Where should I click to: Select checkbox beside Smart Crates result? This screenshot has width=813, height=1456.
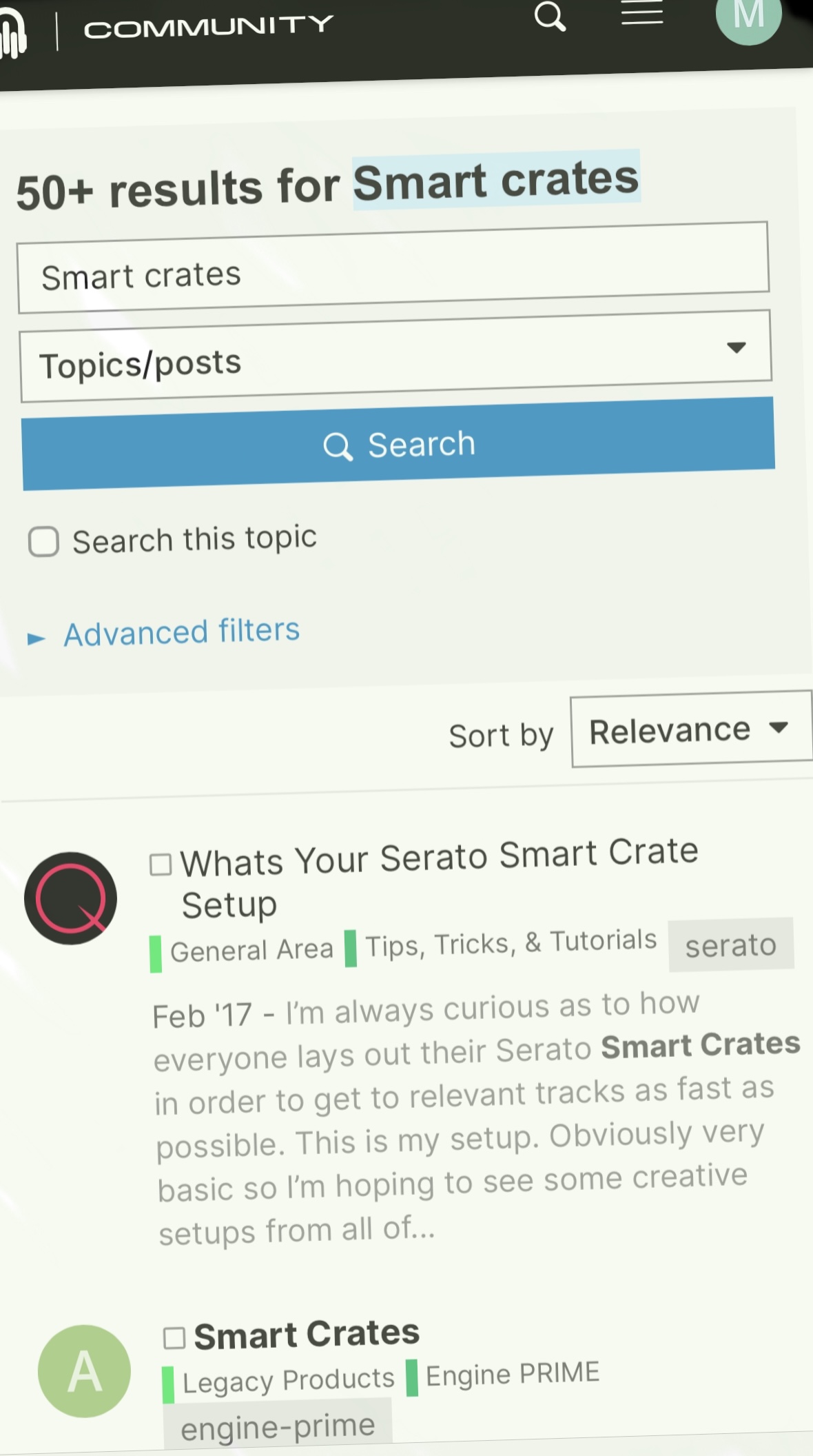point(174,1338)
